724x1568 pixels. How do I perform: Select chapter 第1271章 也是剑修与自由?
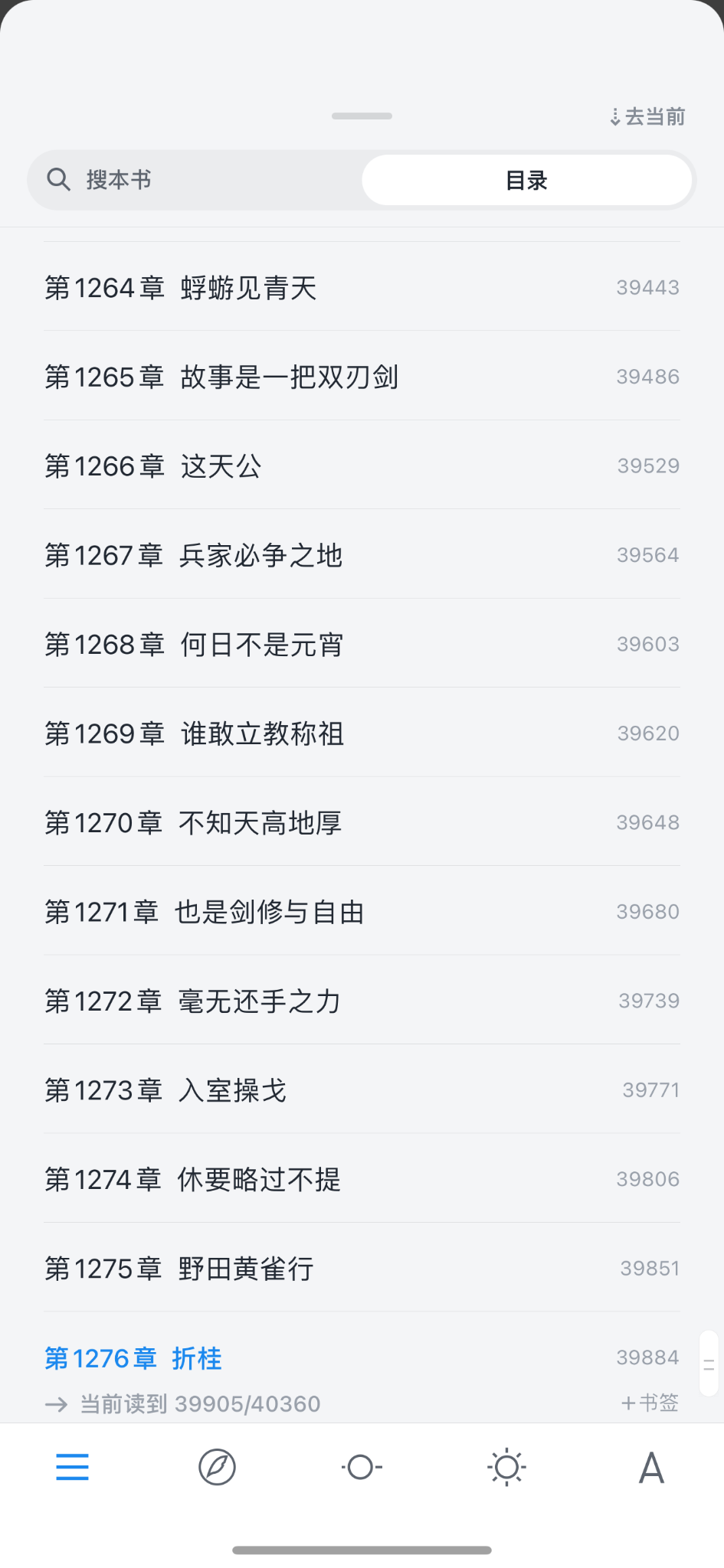[x=204, y=912]
